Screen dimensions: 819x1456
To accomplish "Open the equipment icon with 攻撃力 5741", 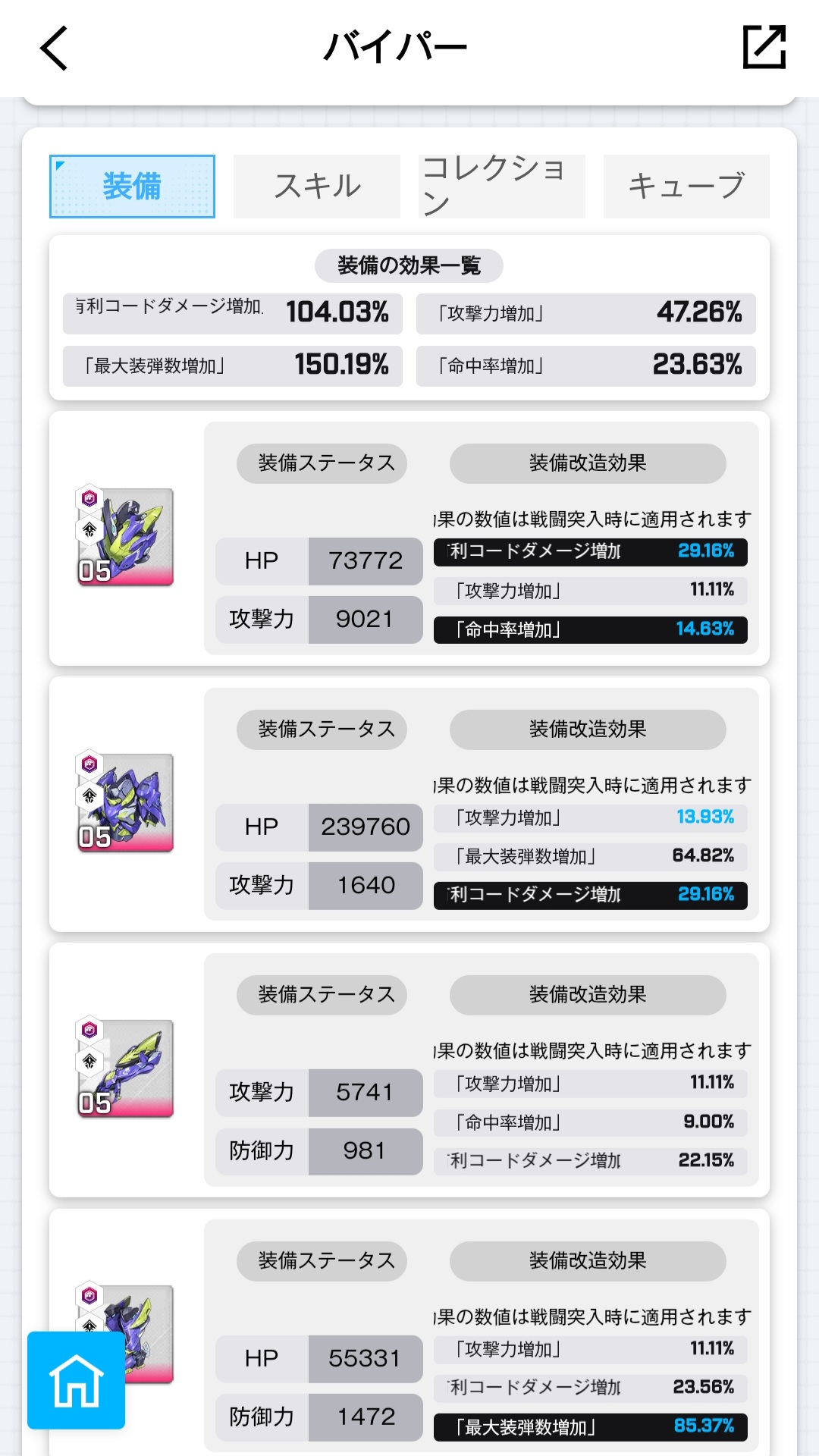I will pyautogui.click(x=126, y=1068).
